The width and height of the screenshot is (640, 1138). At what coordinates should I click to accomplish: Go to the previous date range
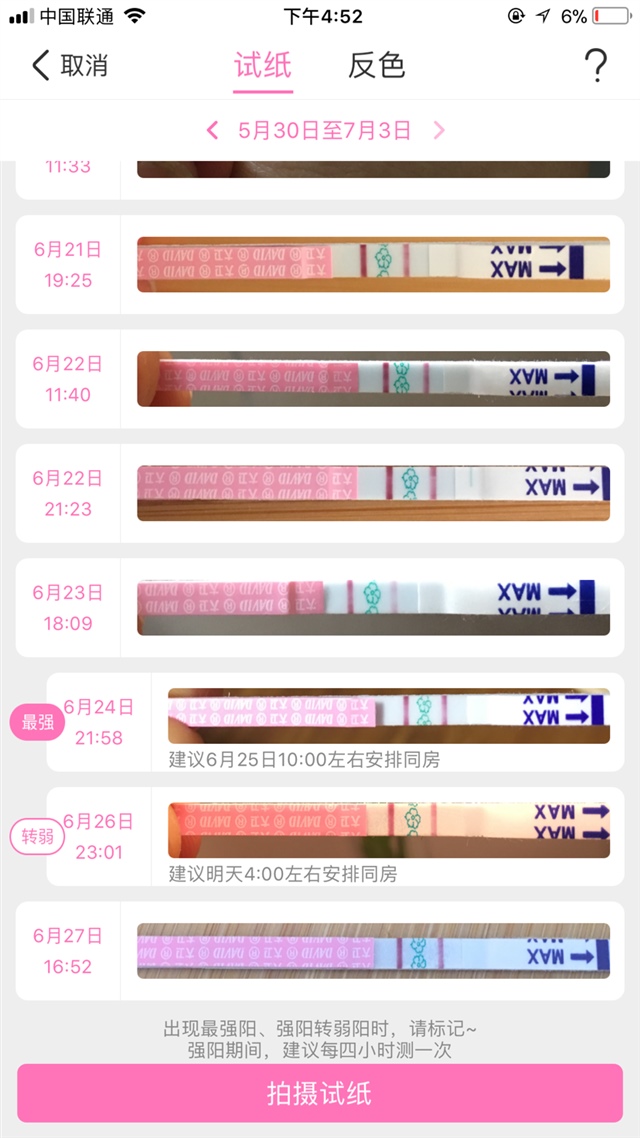point(212,130)
